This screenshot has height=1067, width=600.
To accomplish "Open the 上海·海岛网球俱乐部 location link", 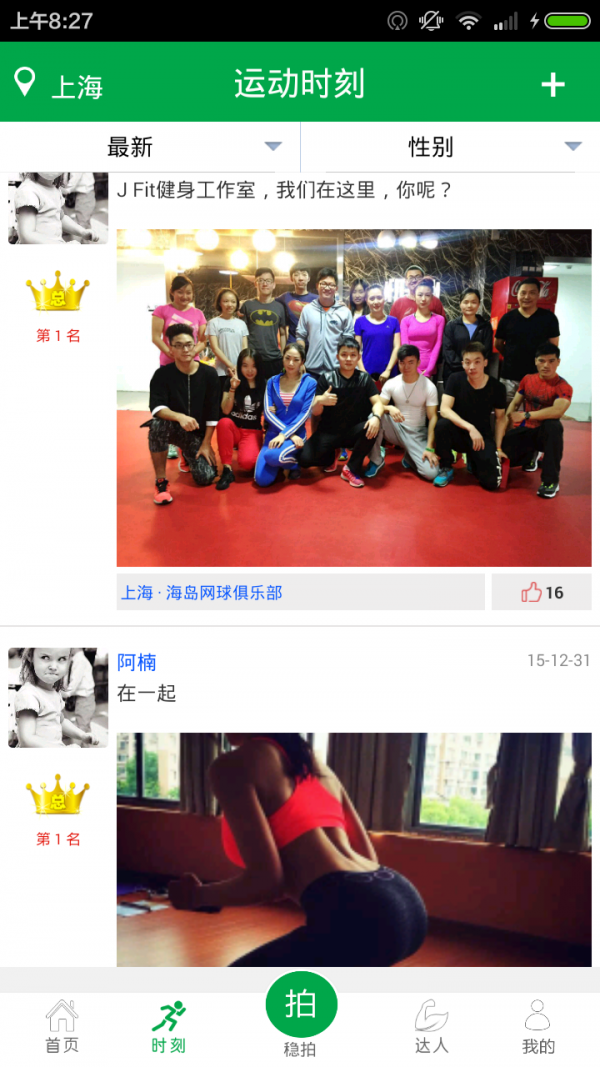I will 300,592.
